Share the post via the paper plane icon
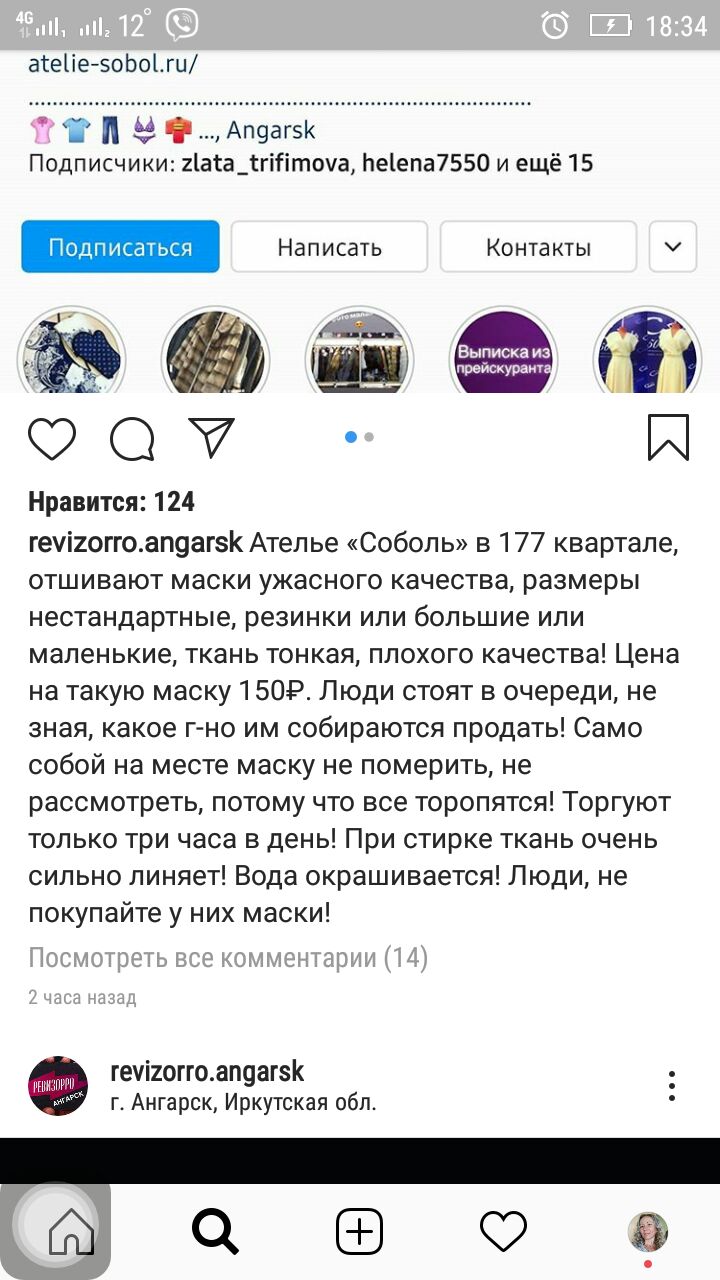Viewport: 720px width, 1280px height. pyautogui.click(x=211, y=438)
